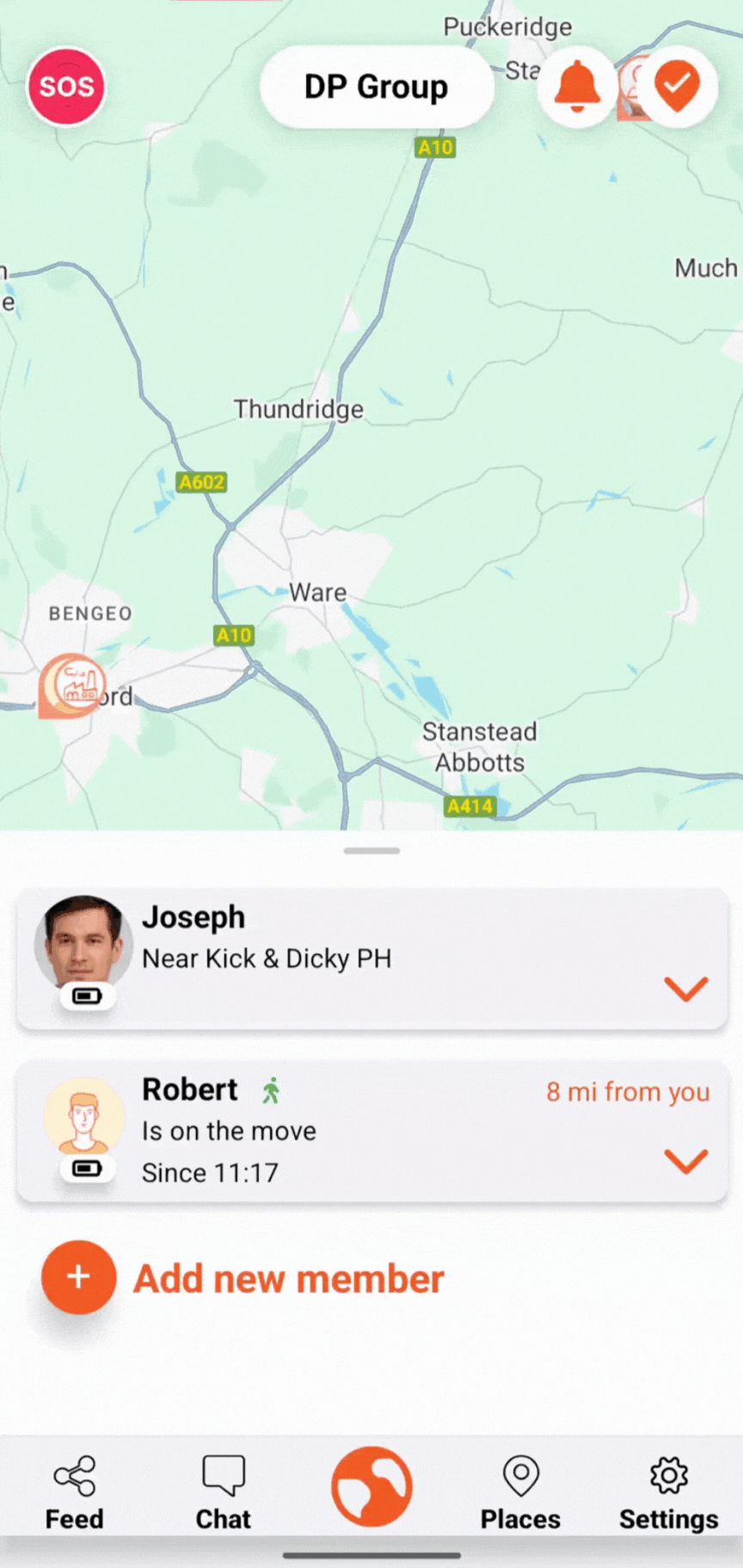Image resolution: width=743 pixels, height=1568 pixels.
Task: Switch to the Places tab
Action: click(x=520, y=1493)
